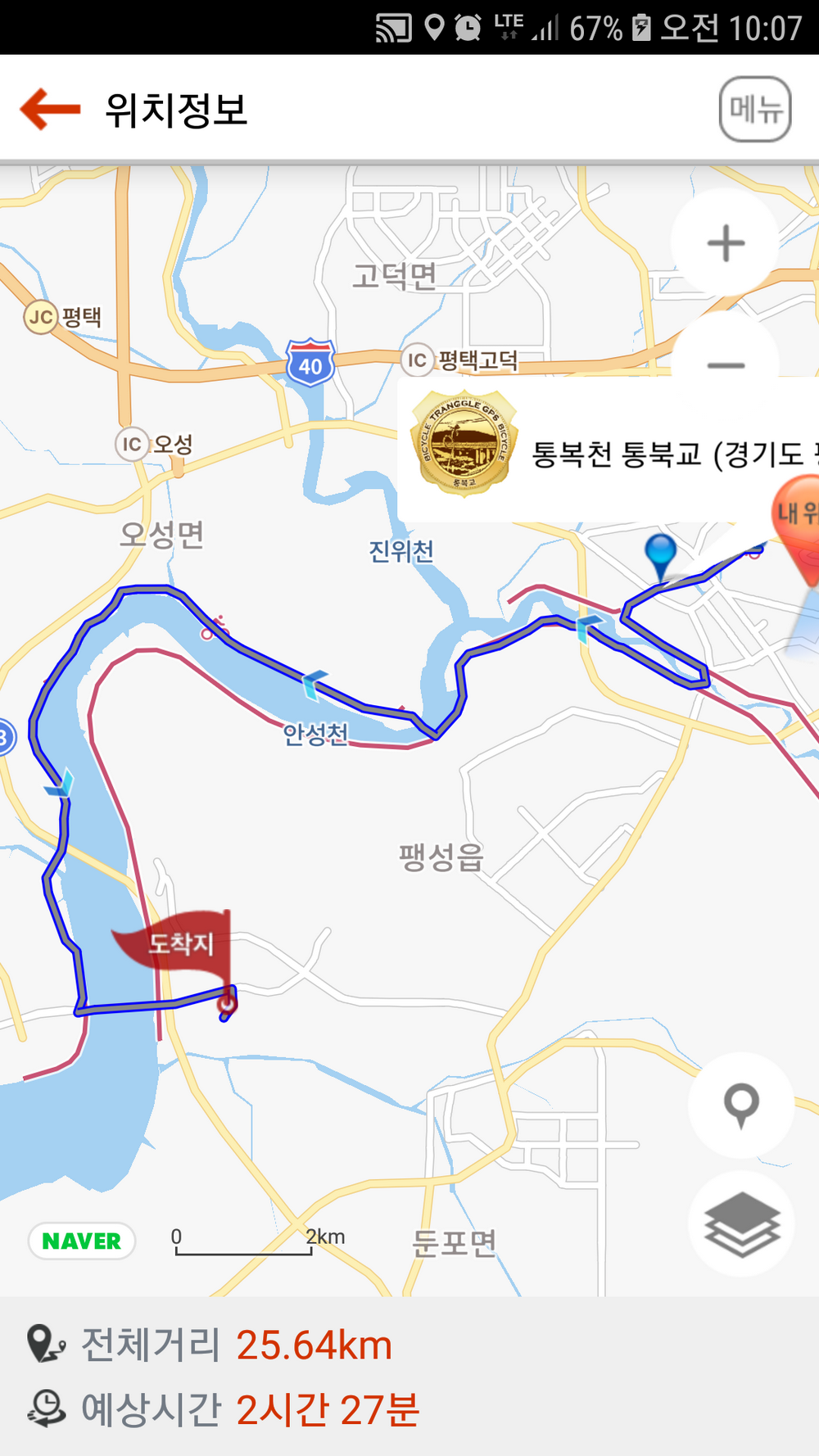Tap the 내 위치 orange marker
This screenshot has height=1456, width=819.
799,524
